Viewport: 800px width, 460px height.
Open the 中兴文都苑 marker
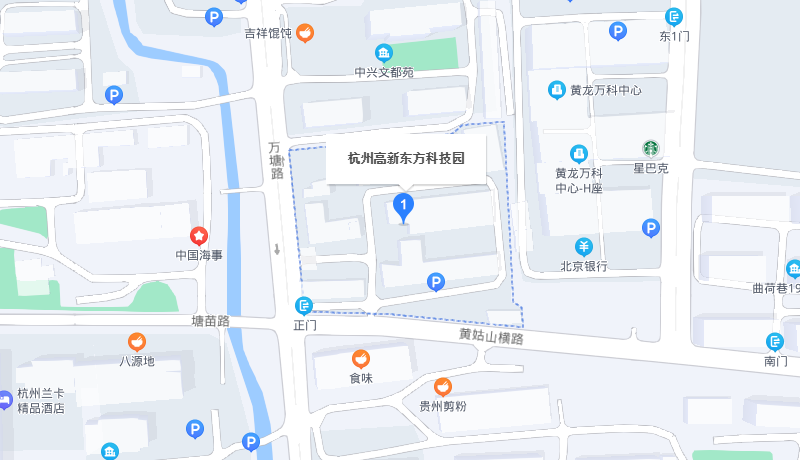pyautogui.click(x=383, y=52)
